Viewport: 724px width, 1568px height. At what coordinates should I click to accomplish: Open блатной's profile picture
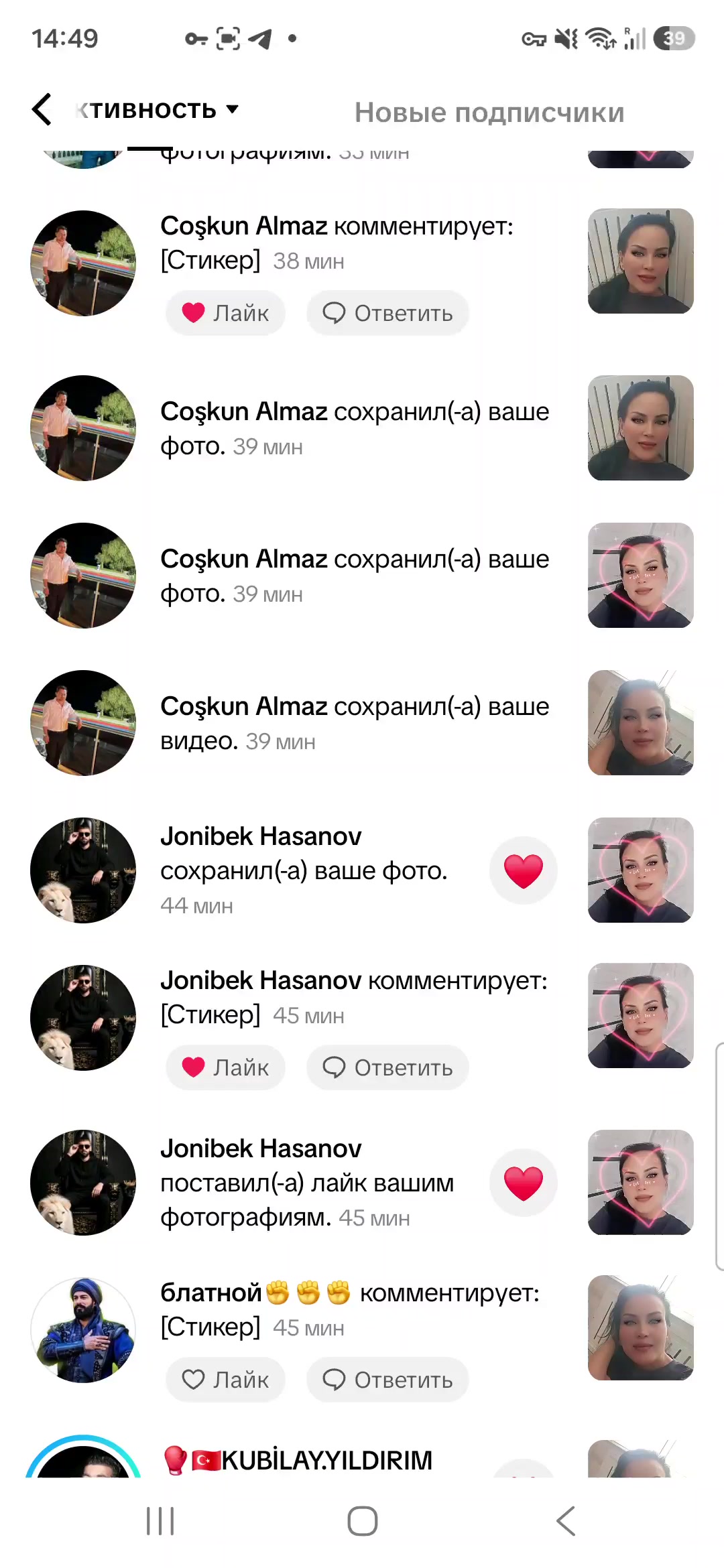pos(83,1330)
